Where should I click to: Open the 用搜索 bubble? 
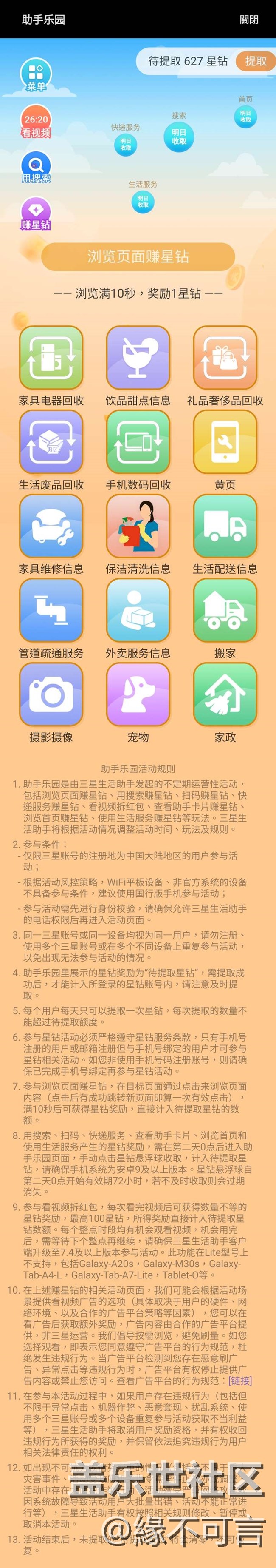click(x=36, y=168)
